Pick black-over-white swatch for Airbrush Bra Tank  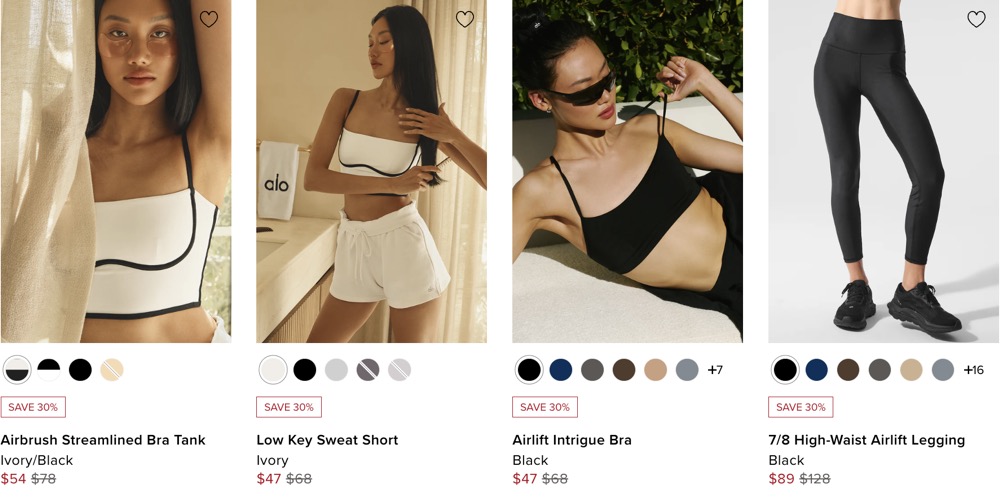point(49,370)
